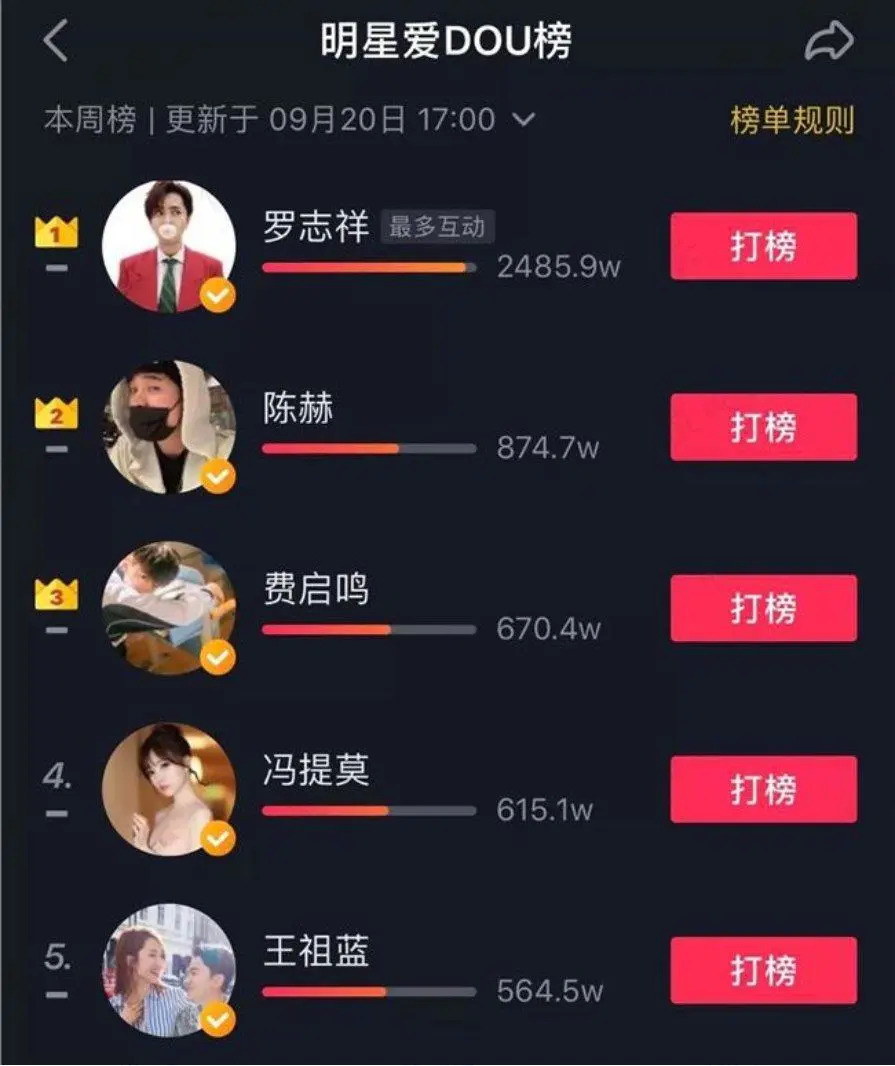This screenshot has height=1066, width=895.
Task: Support 王祖蓝 with 打榜
Action: pos(763,970)
